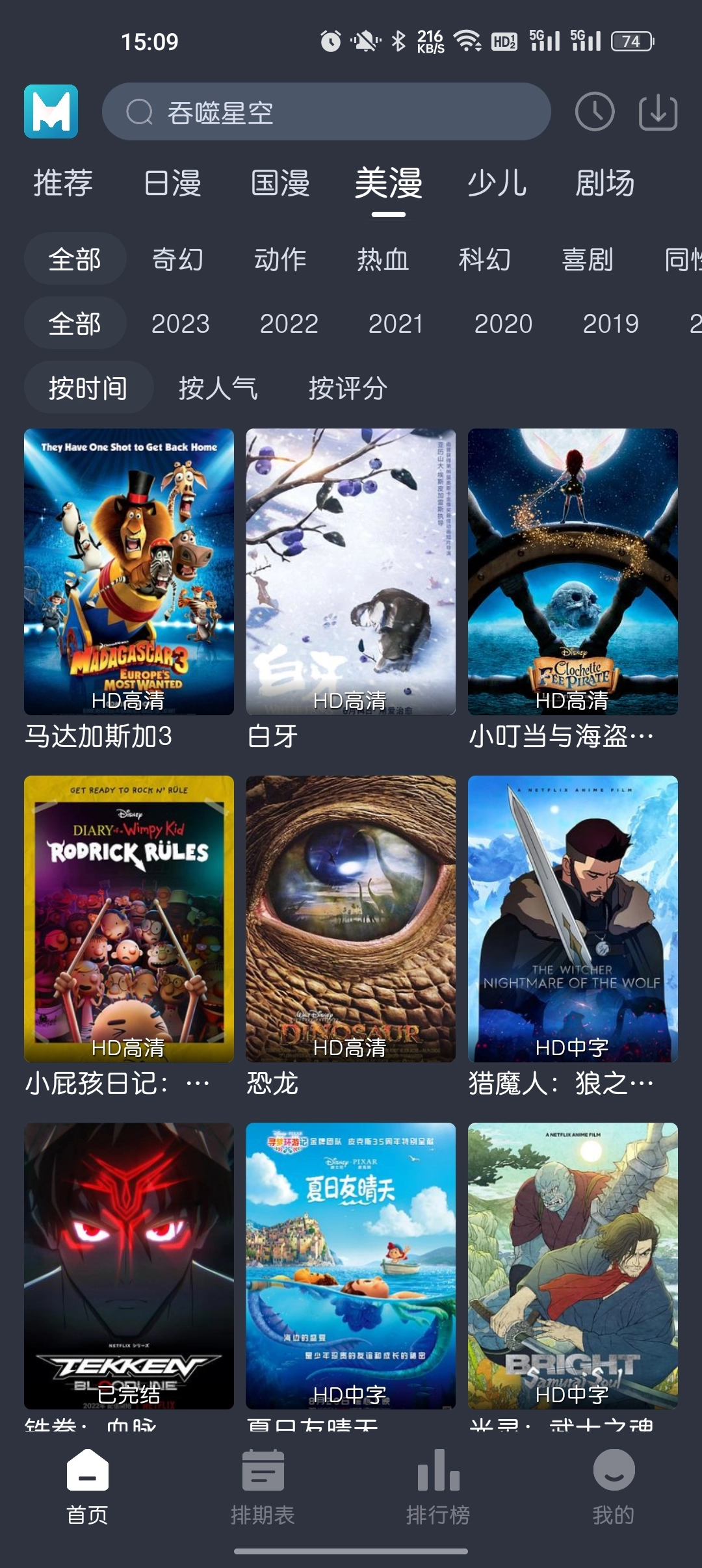Click the 2023 year button
702x1568 pixels.
coord(181,323)
